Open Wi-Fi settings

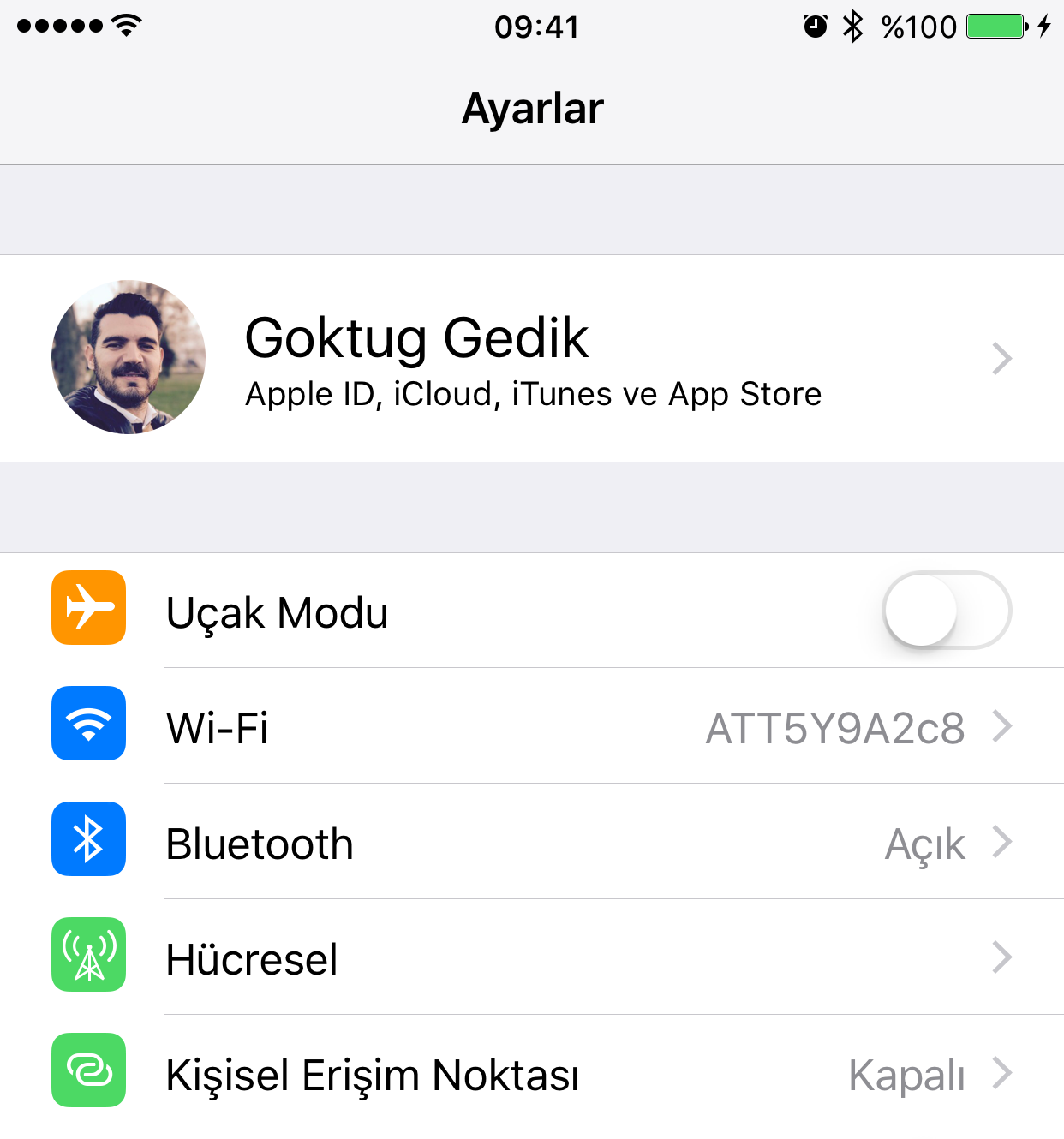[x=531, y=727]
